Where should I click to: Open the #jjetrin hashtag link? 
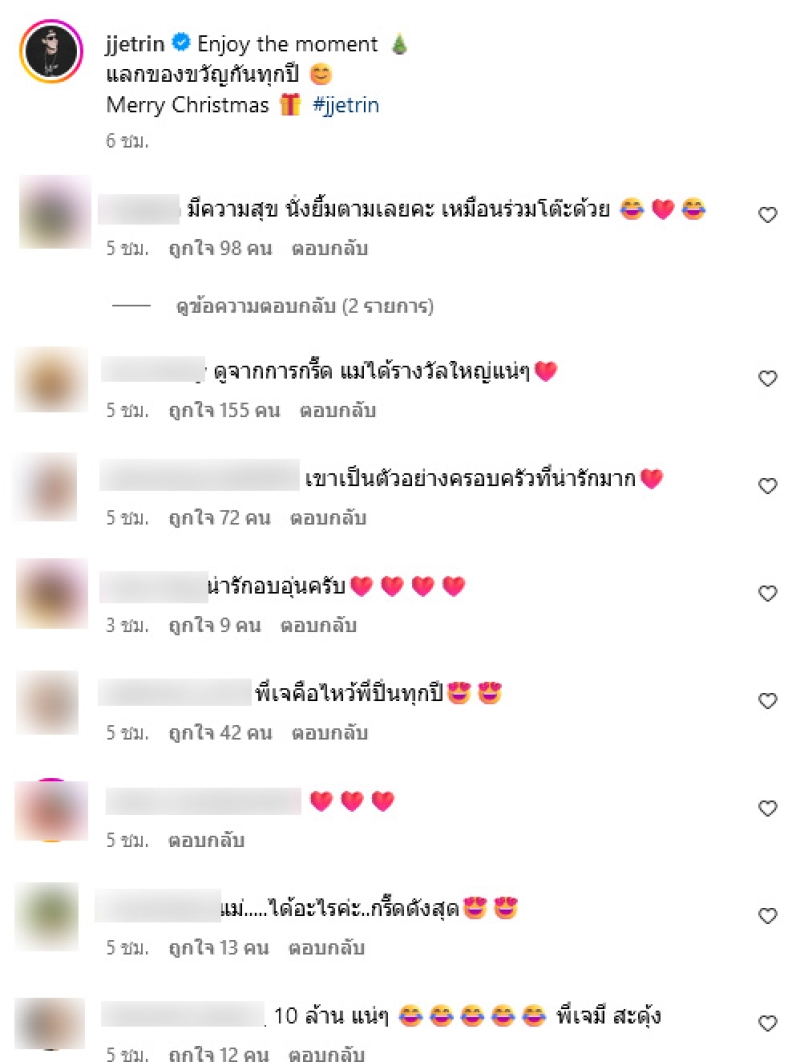coord(346,105)
